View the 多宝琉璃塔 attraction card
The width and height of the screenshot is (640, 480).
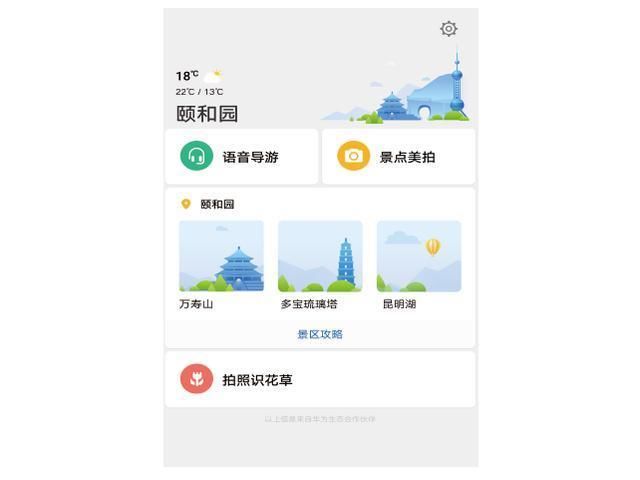tap(320, 264)
